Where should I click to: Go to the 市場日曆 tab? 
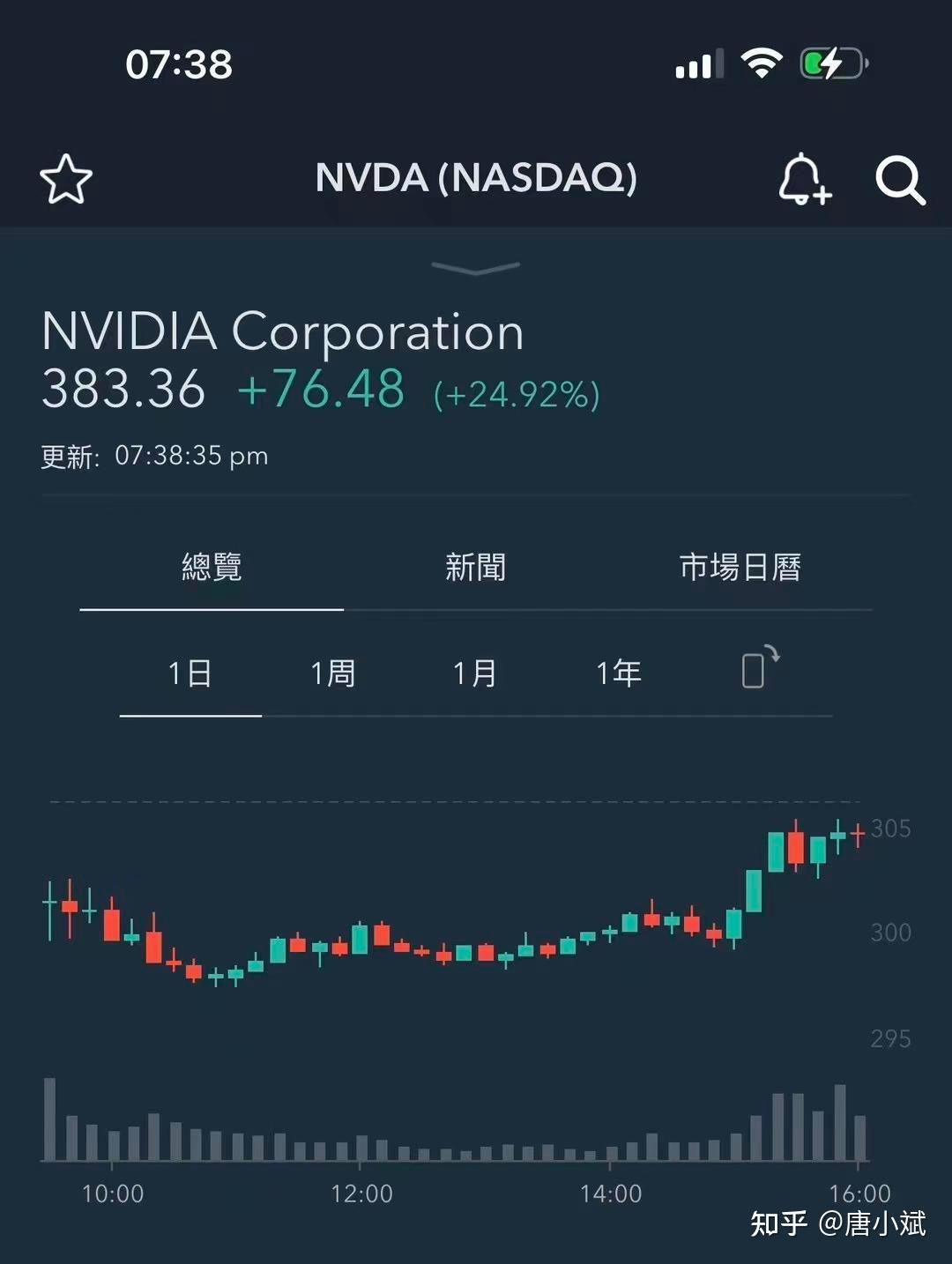pos(740,568)
